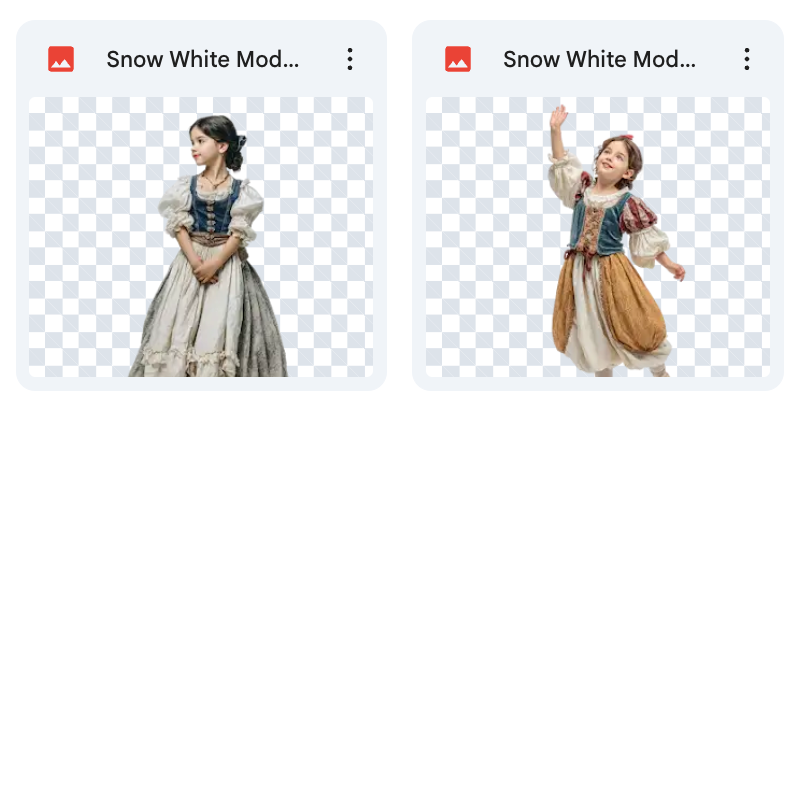Open the Snow White file with waving girl
Screen dimensions: 806x812
(x=597, y=236)
